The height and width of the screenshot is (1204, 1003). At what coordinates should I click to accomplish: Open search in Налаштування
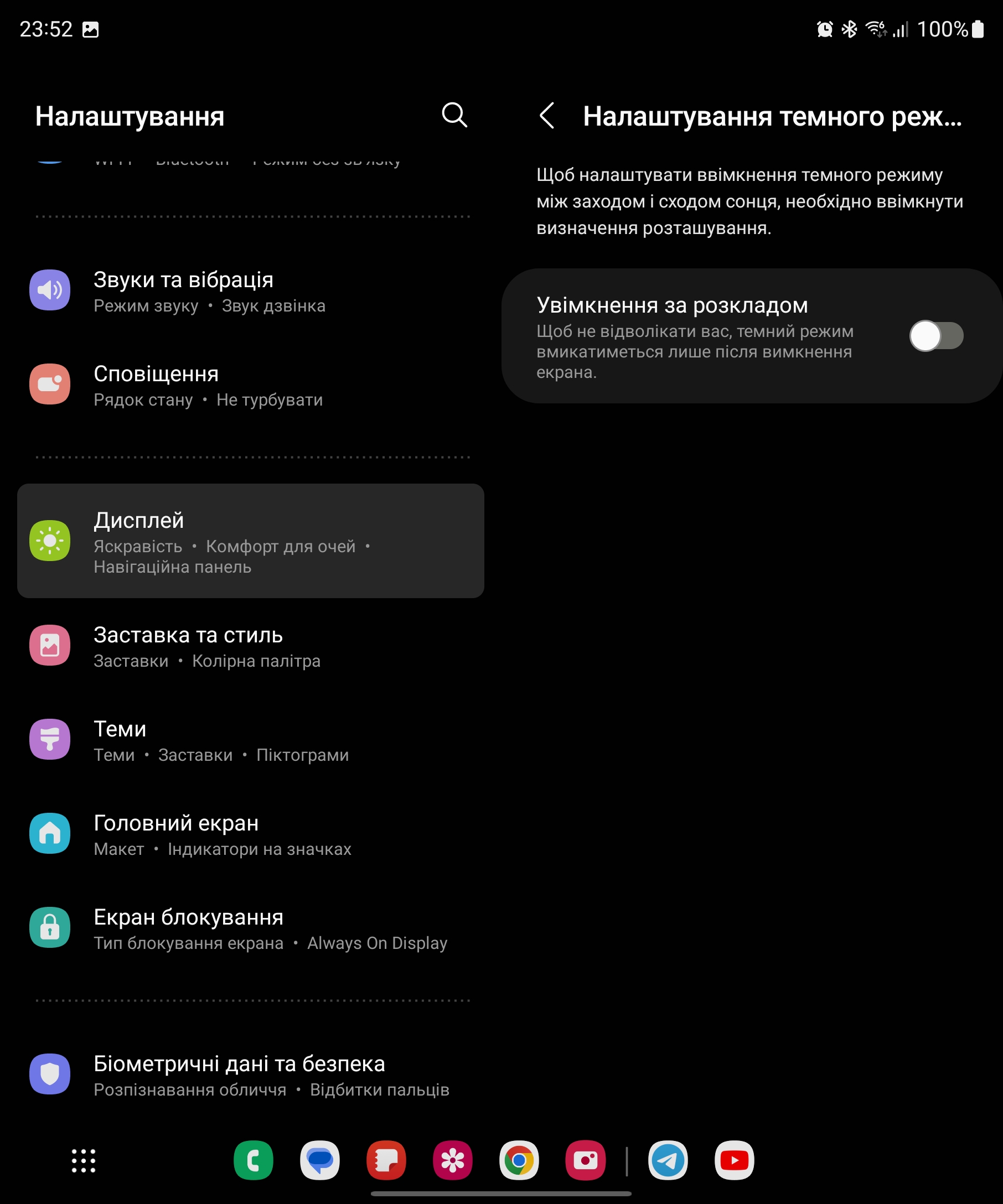[454, 115]
